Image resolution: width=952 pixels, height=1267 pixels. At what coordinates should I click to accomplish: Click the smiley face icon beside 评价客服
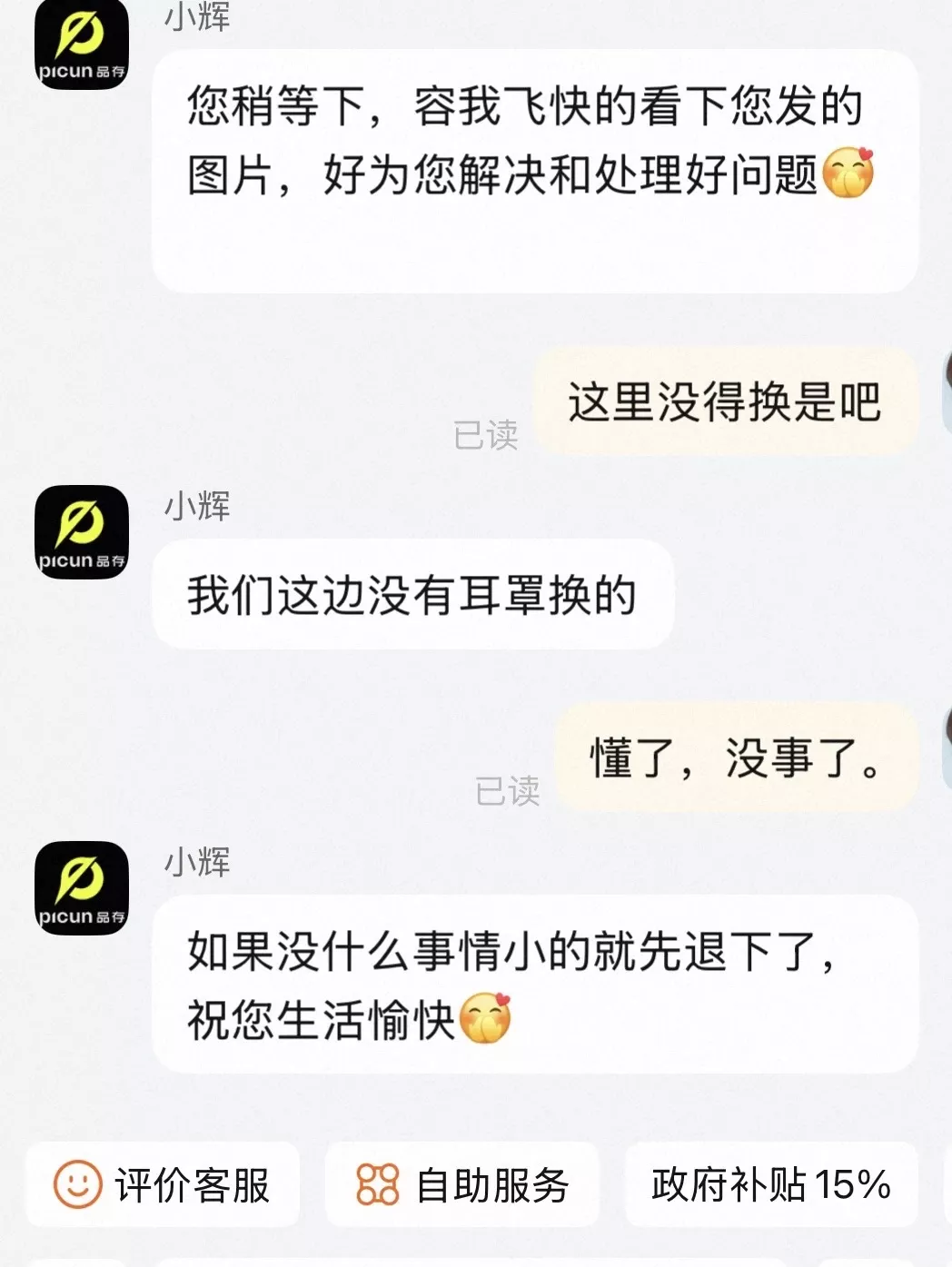pos(77,1185)
